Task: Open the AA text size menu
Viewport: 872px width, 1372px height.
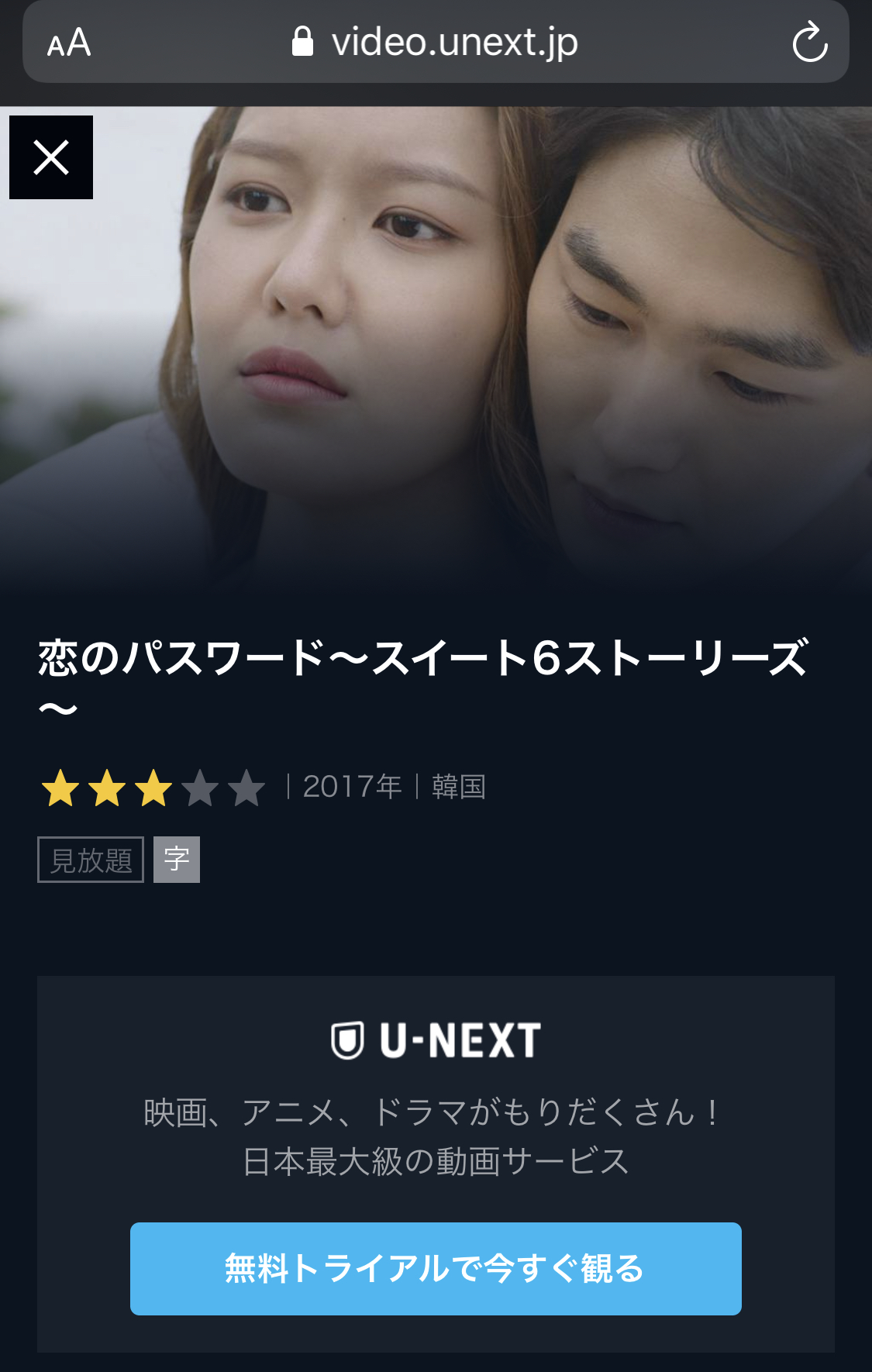Action: pyautogui.click(x=69, y=43)
